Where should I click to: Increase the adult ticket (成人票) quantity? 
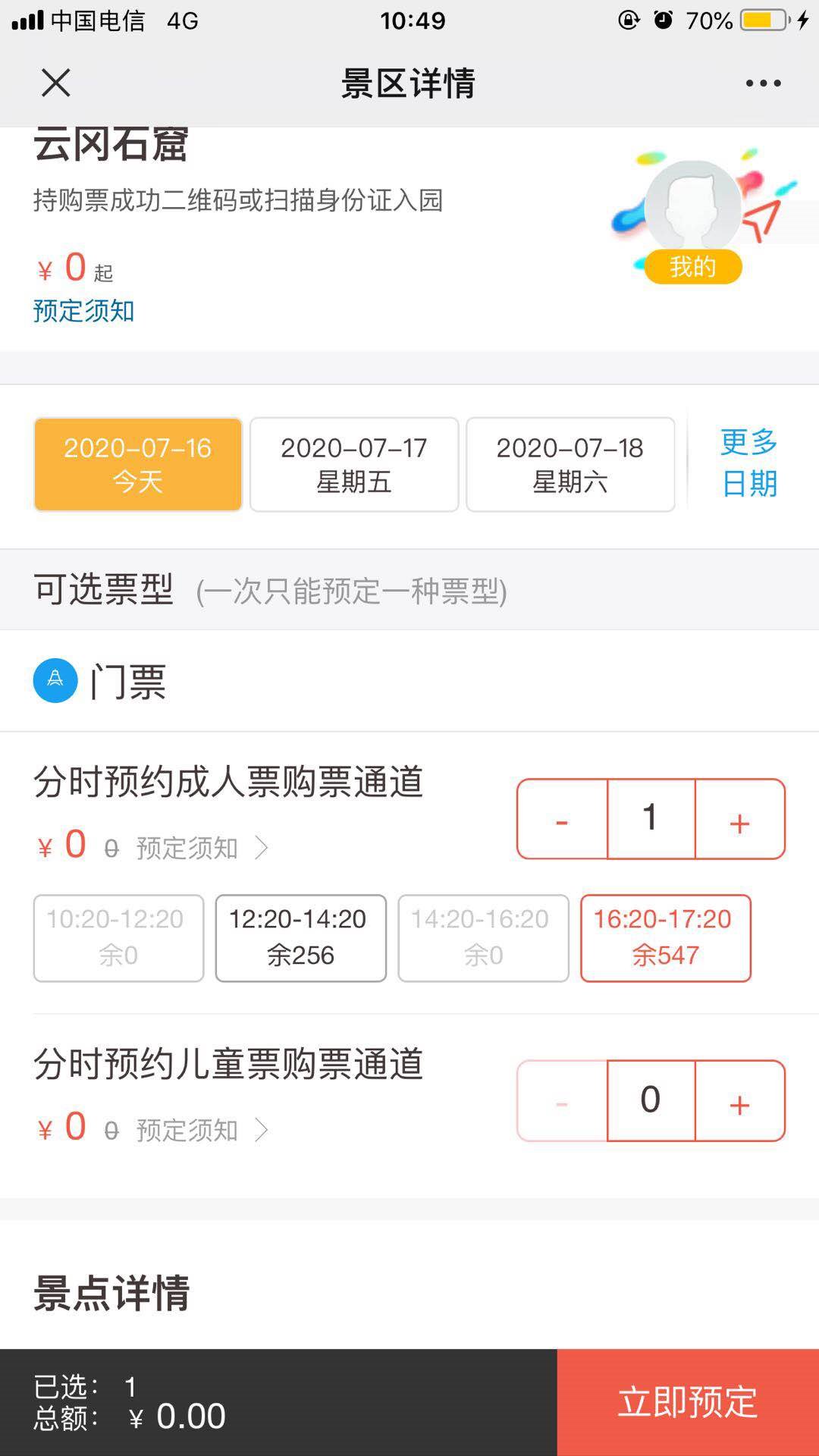click(739, 820)
